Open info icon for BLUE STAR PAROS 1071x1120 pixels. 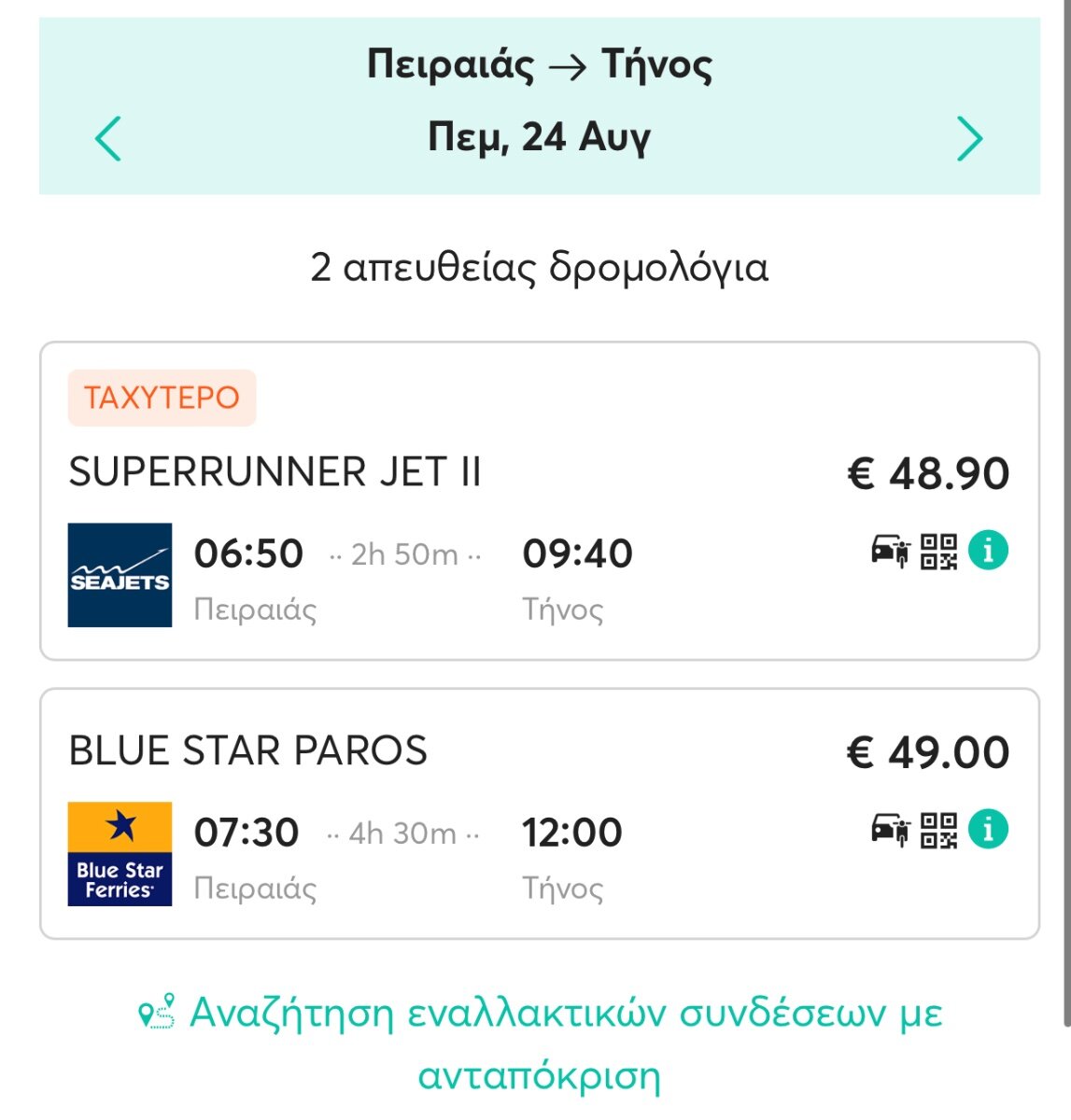[x=988, y=830]
